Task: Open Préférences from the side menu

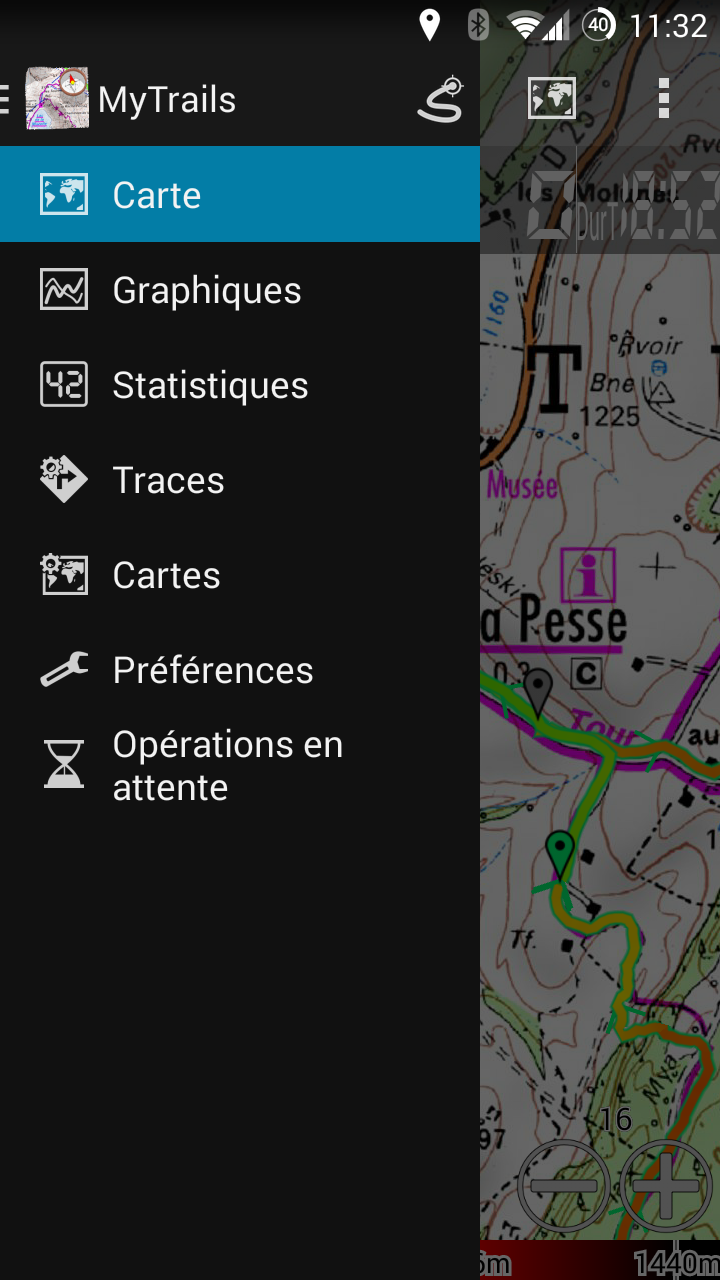Action: 213,669
